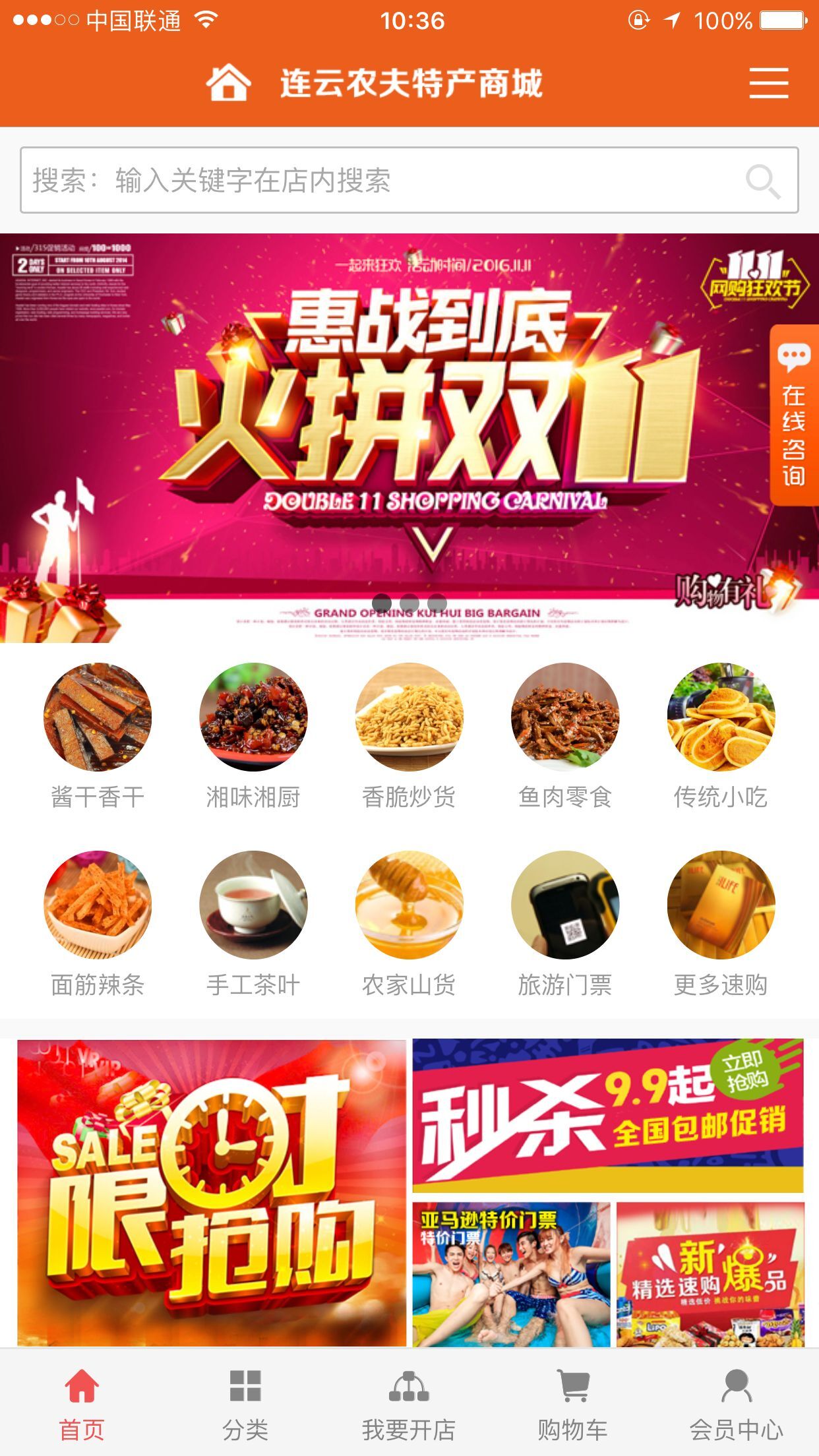The height and width of the screenshot is (1456, 819).
Task: Tap the magnifier search icon
Action: point(763,181)
